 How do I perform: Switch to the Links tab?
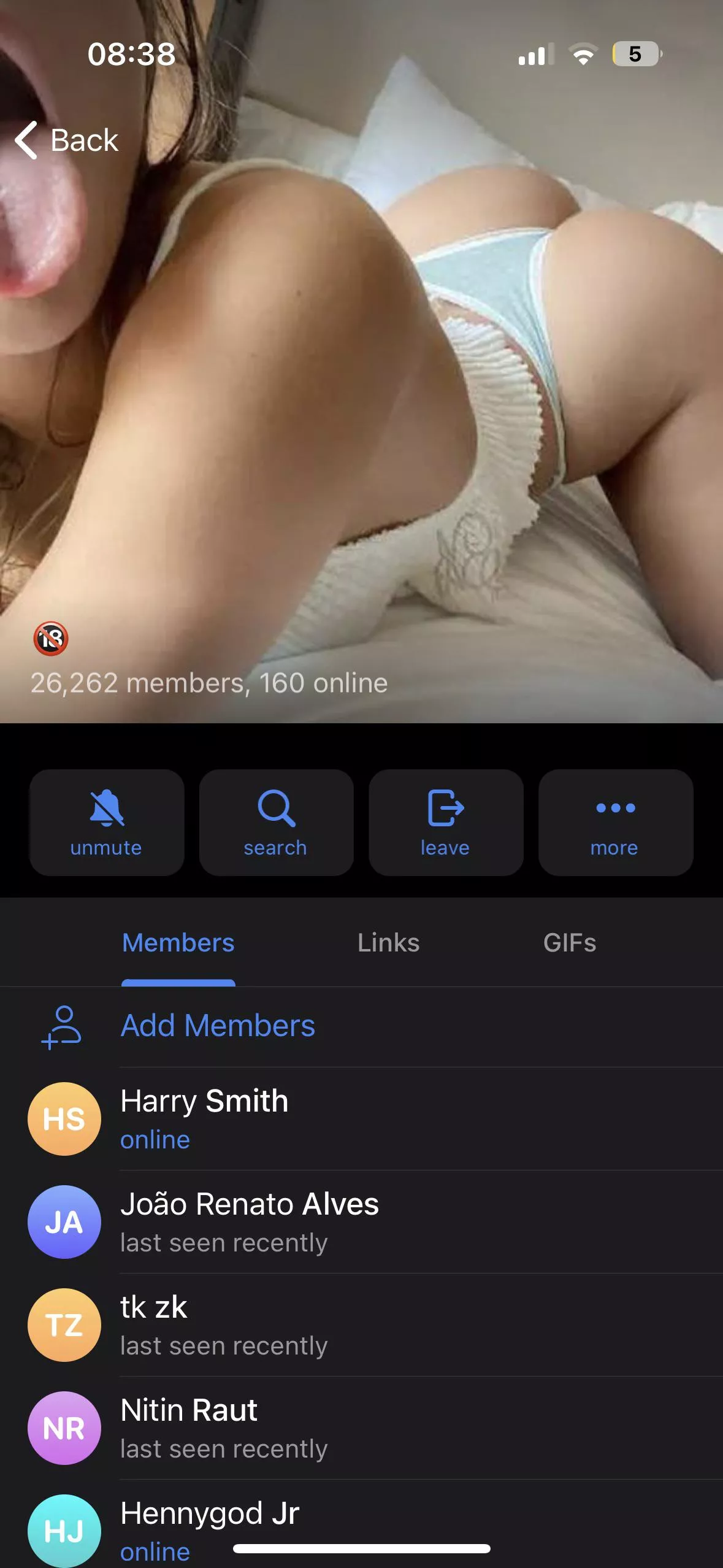point(388,943)
